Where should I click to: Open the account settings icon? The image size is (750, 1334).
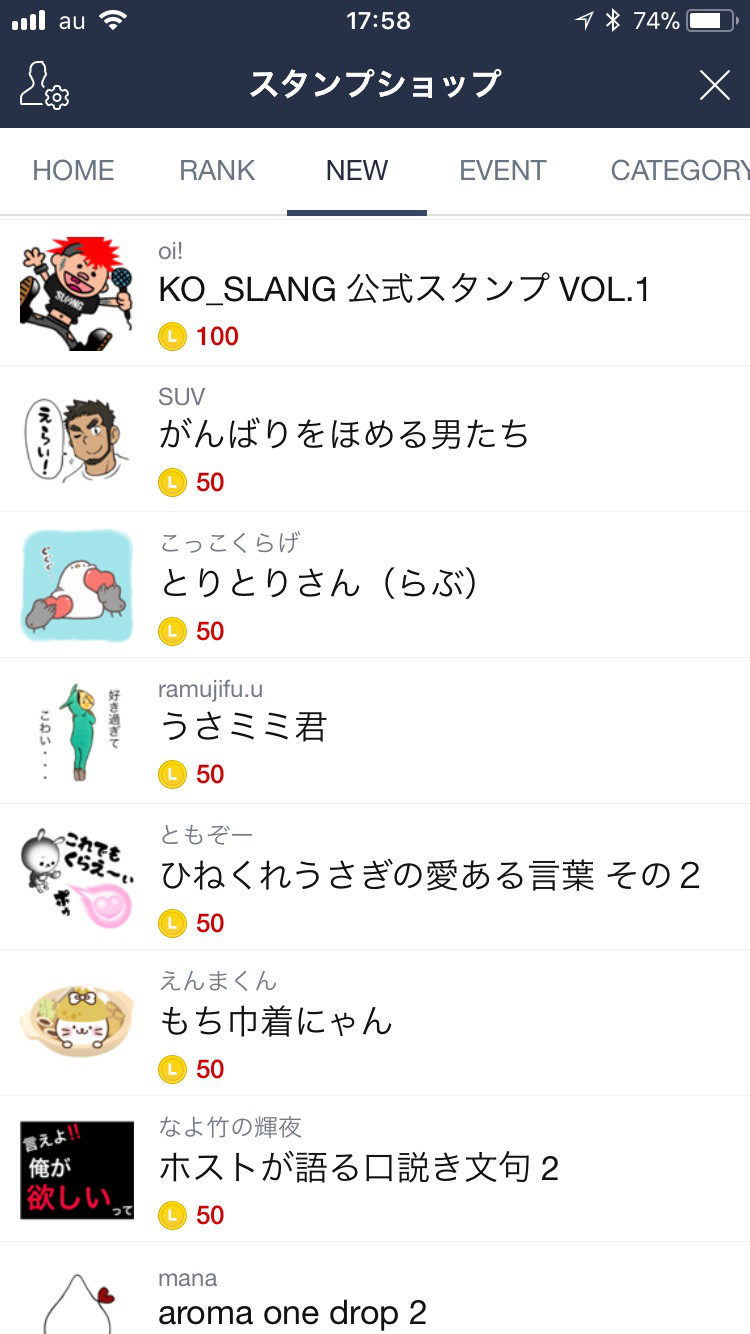point(44,85)
